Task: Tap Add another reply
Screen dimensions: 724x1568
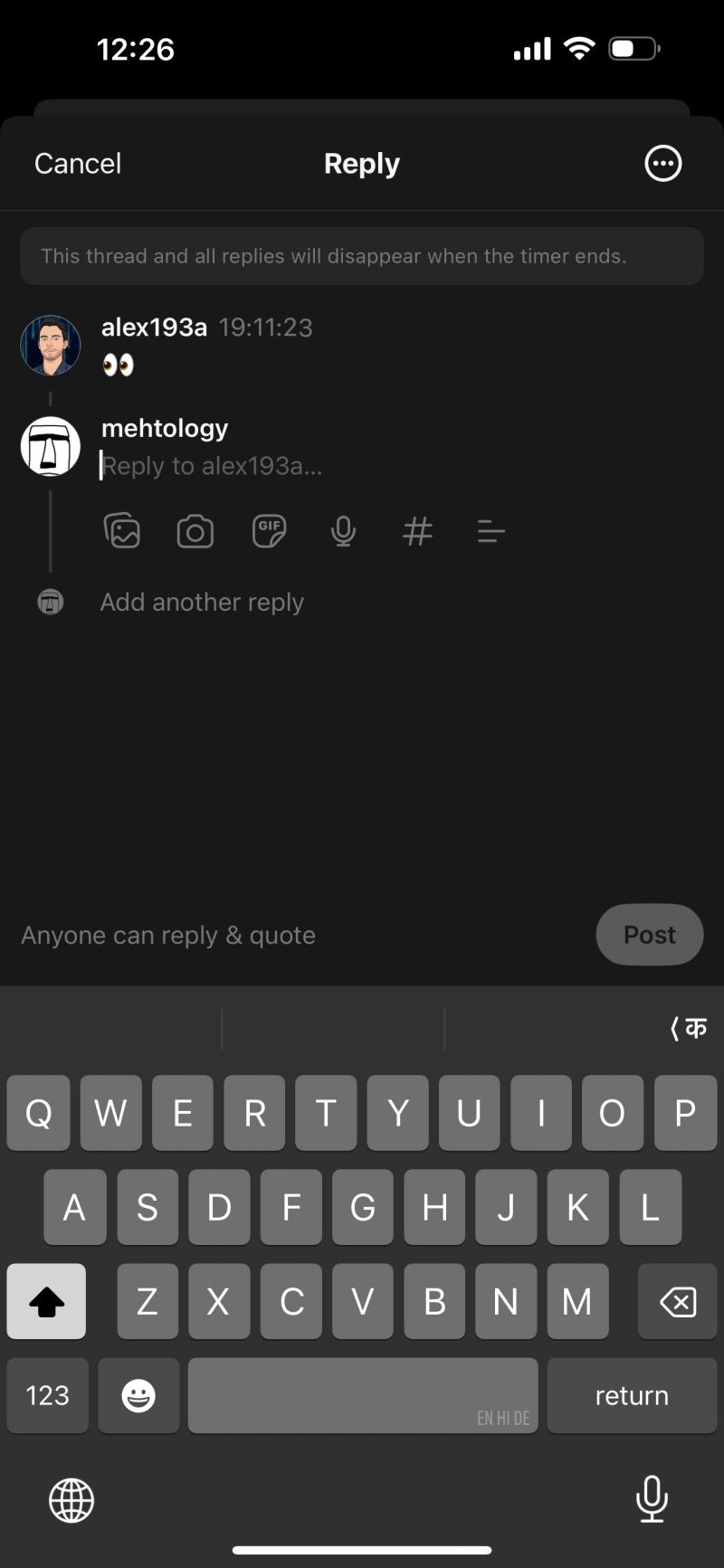Action: coord(201,601)
